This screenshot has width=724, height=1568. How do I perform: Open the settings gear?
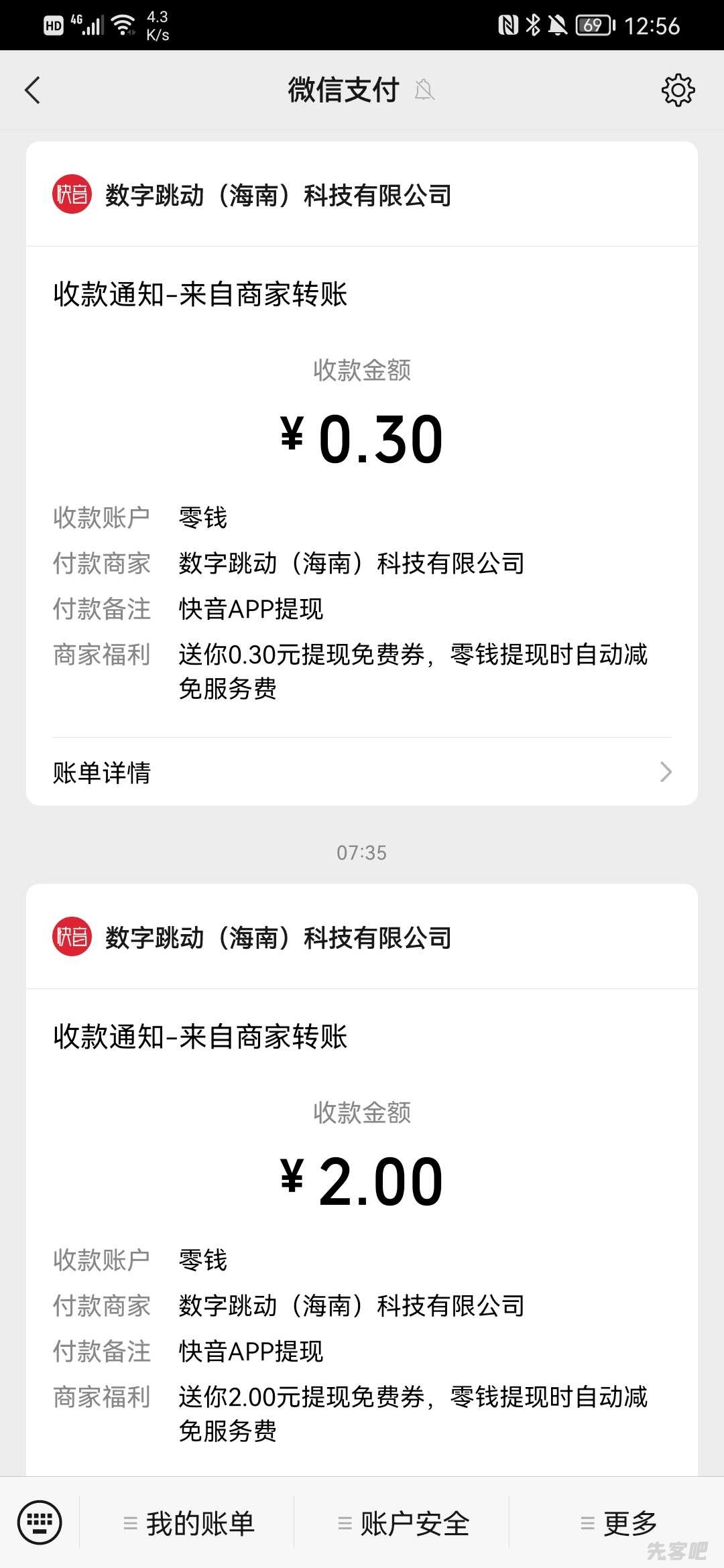coord(678,90)
